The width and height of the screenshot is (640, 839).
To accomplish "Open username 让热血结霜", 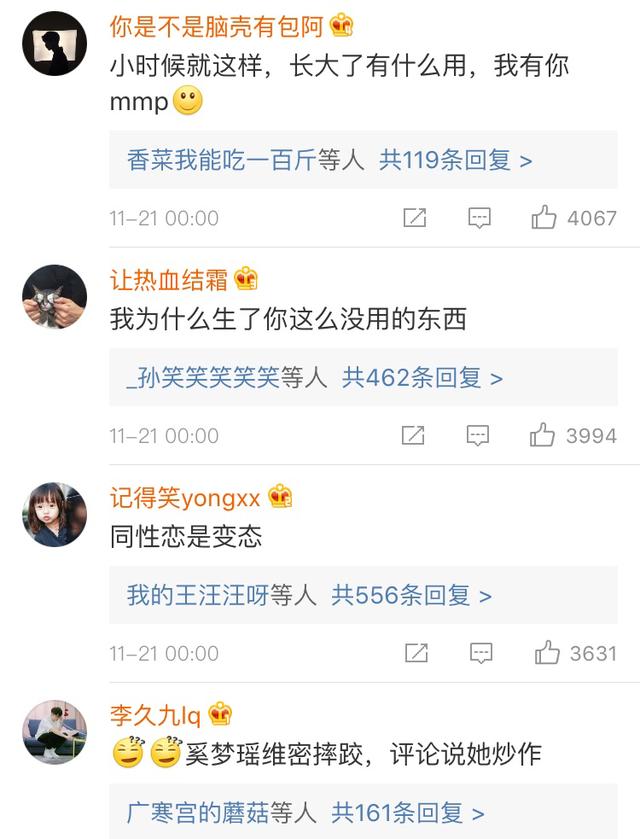I will pos(169,280).
